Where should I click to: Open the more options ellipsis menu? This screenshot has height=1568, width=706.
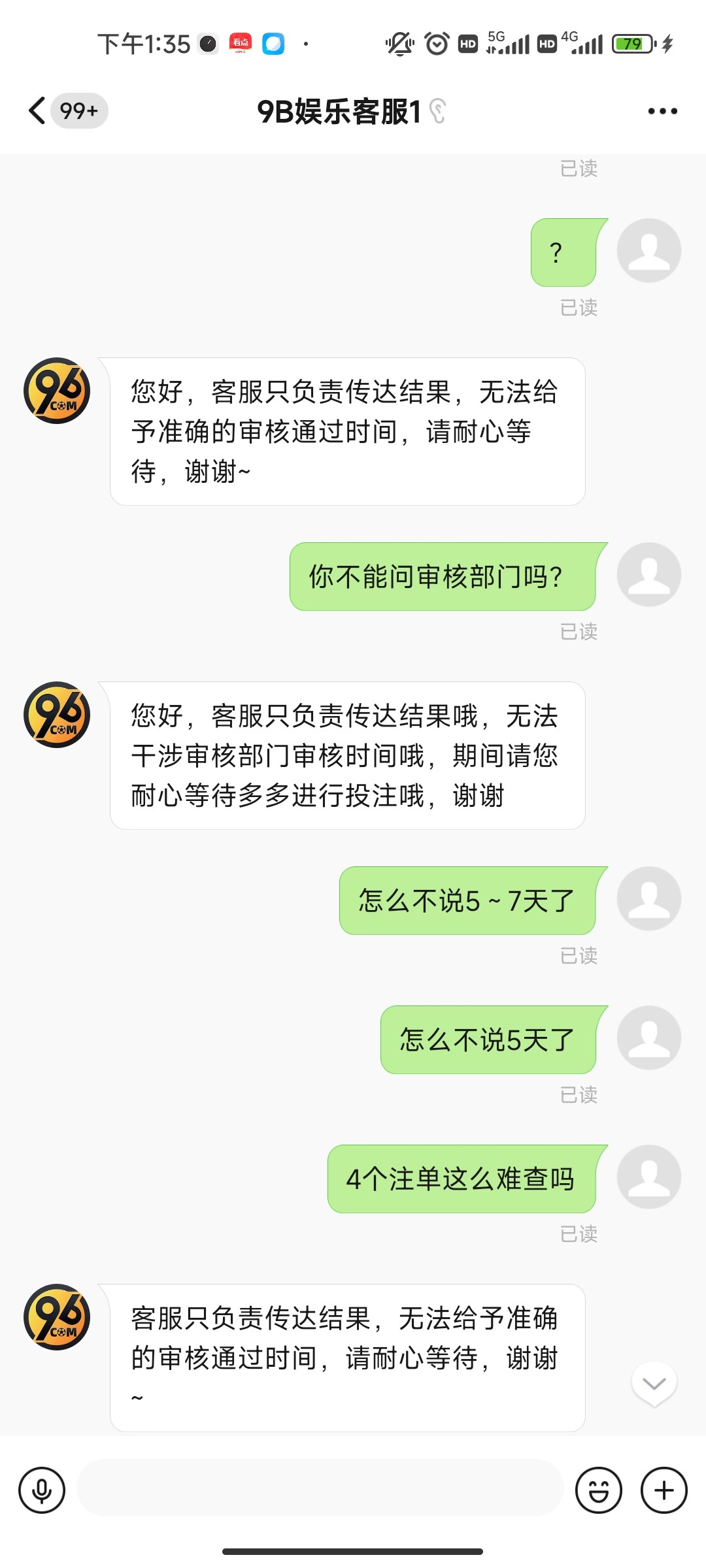(x=662, y=110)
